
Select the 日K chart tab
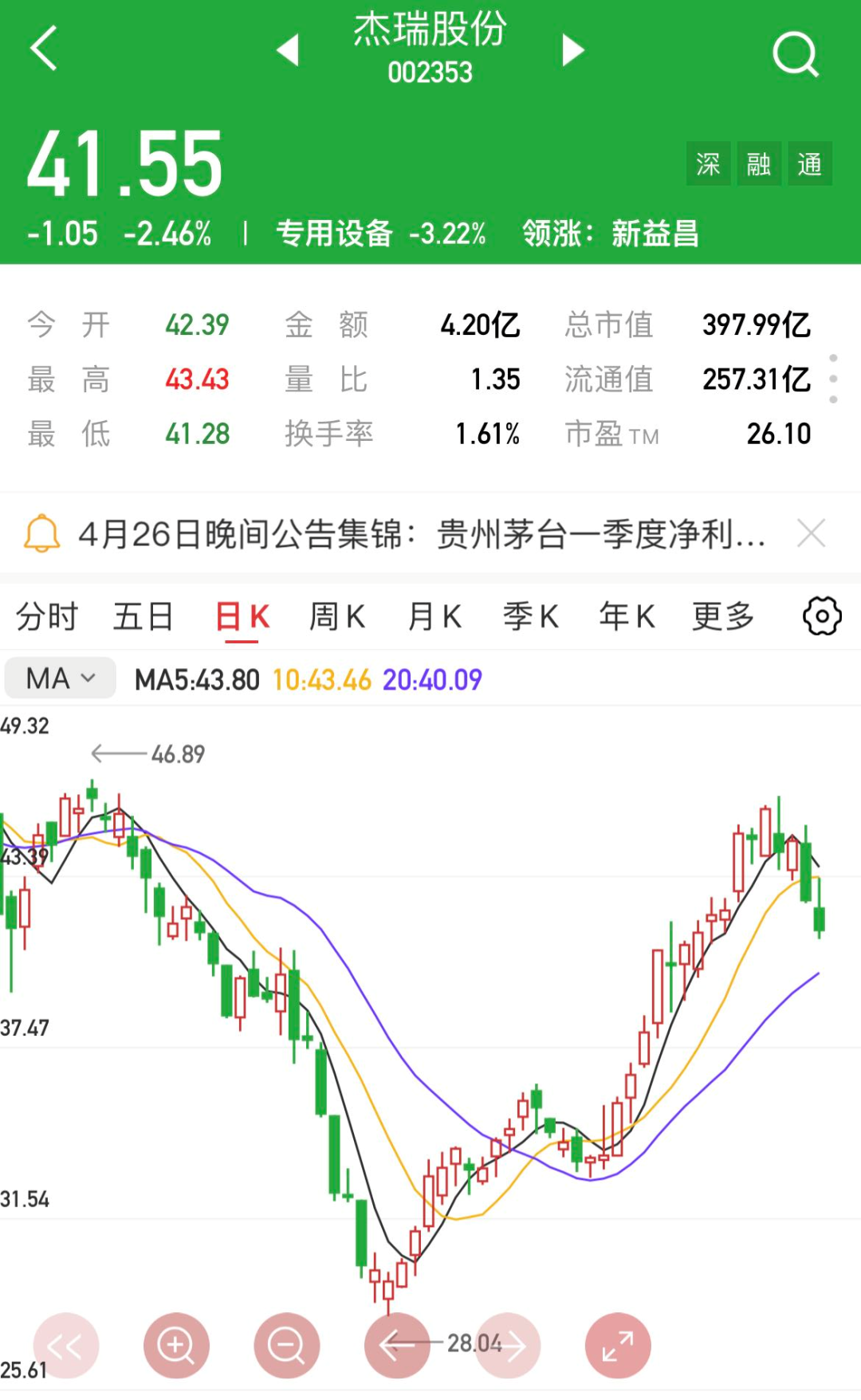(242, 616)
